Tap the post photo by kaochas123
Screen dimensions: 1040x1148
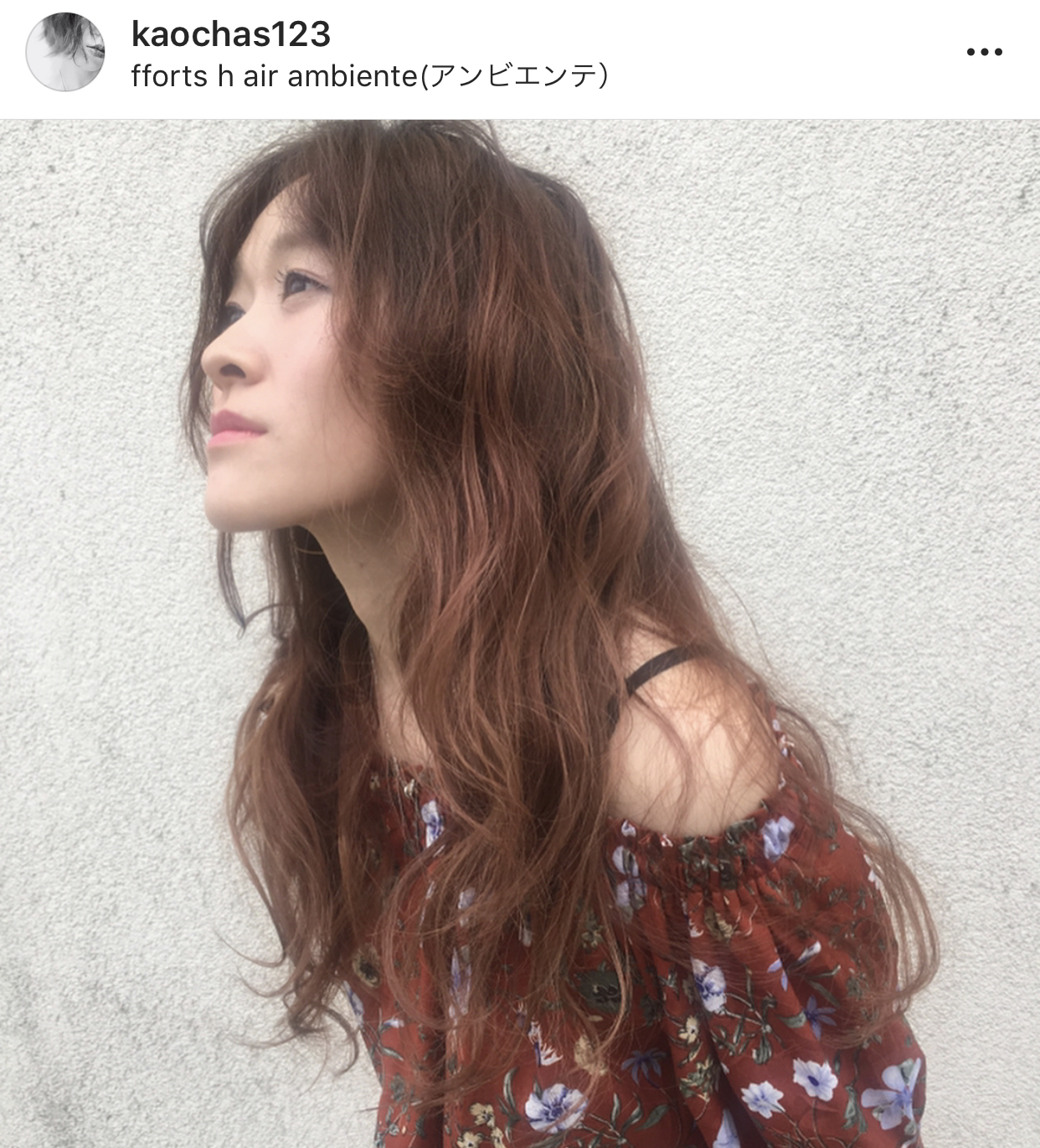coord(520,633)
